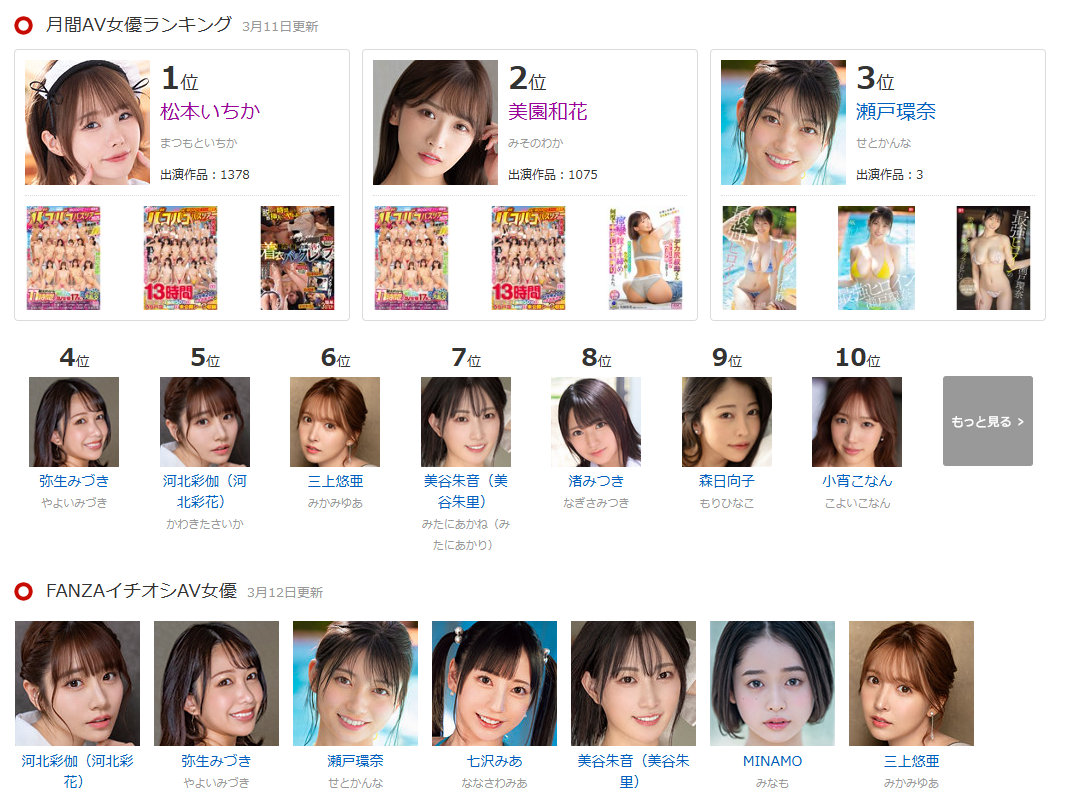Viewport: 1065px width, 790px height.
Task: Open the 1st-ranked 松本いちか link
Action: (x=210, y=111)
